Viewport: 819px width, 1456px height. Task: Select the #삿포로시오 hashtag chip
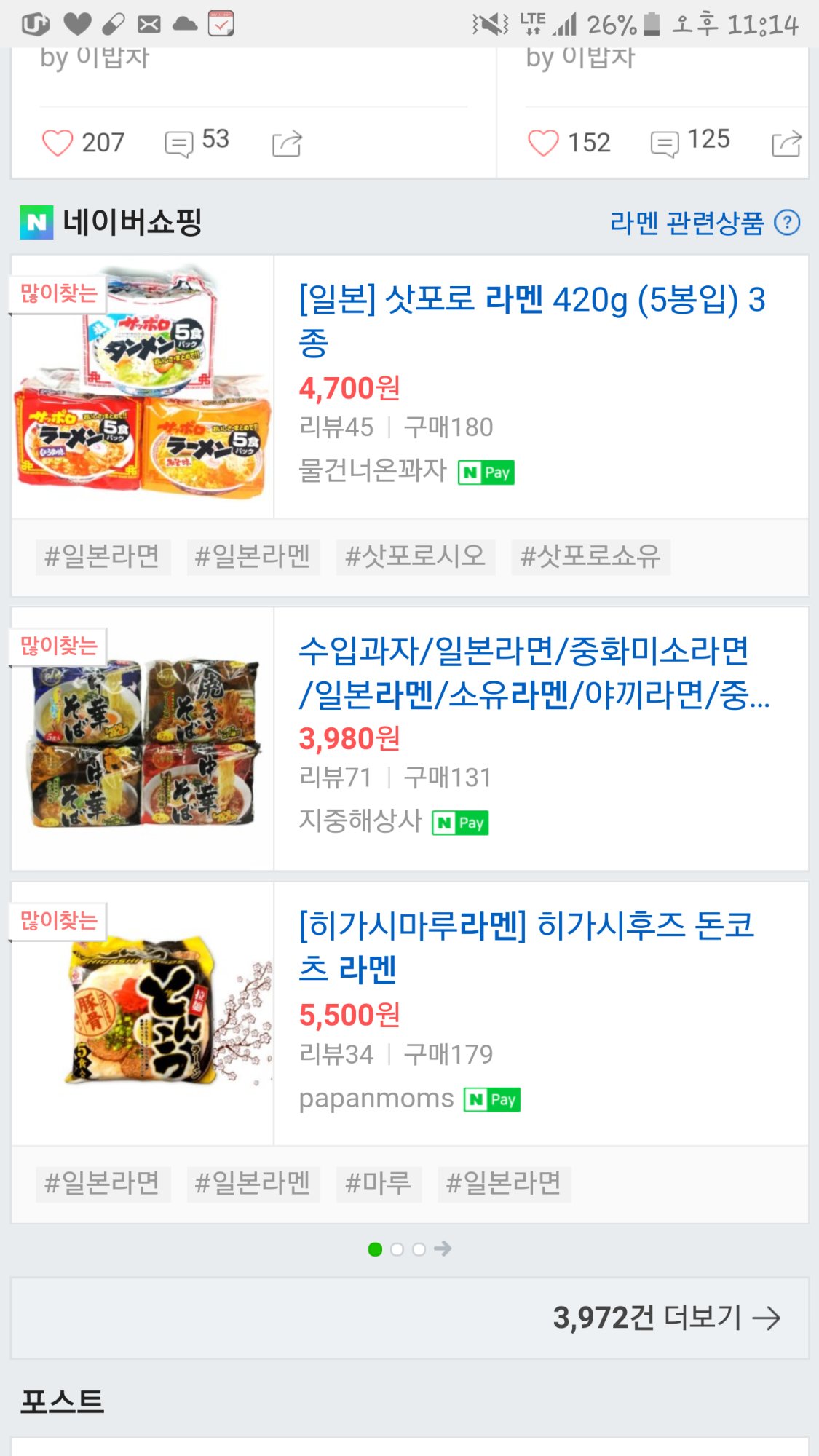[415, 557]
